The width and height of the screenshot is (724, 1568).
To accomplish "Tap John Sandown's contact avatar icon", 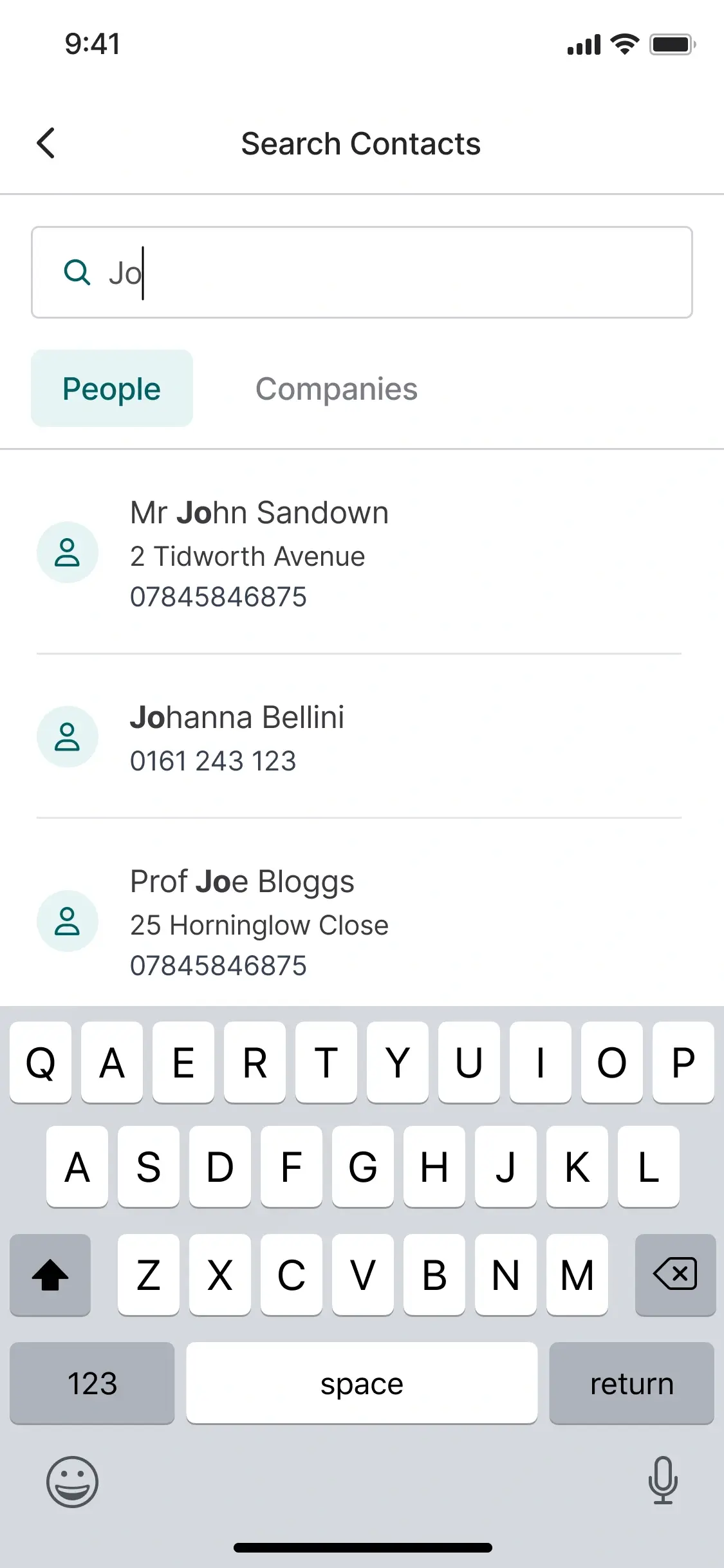I will 68,552.
